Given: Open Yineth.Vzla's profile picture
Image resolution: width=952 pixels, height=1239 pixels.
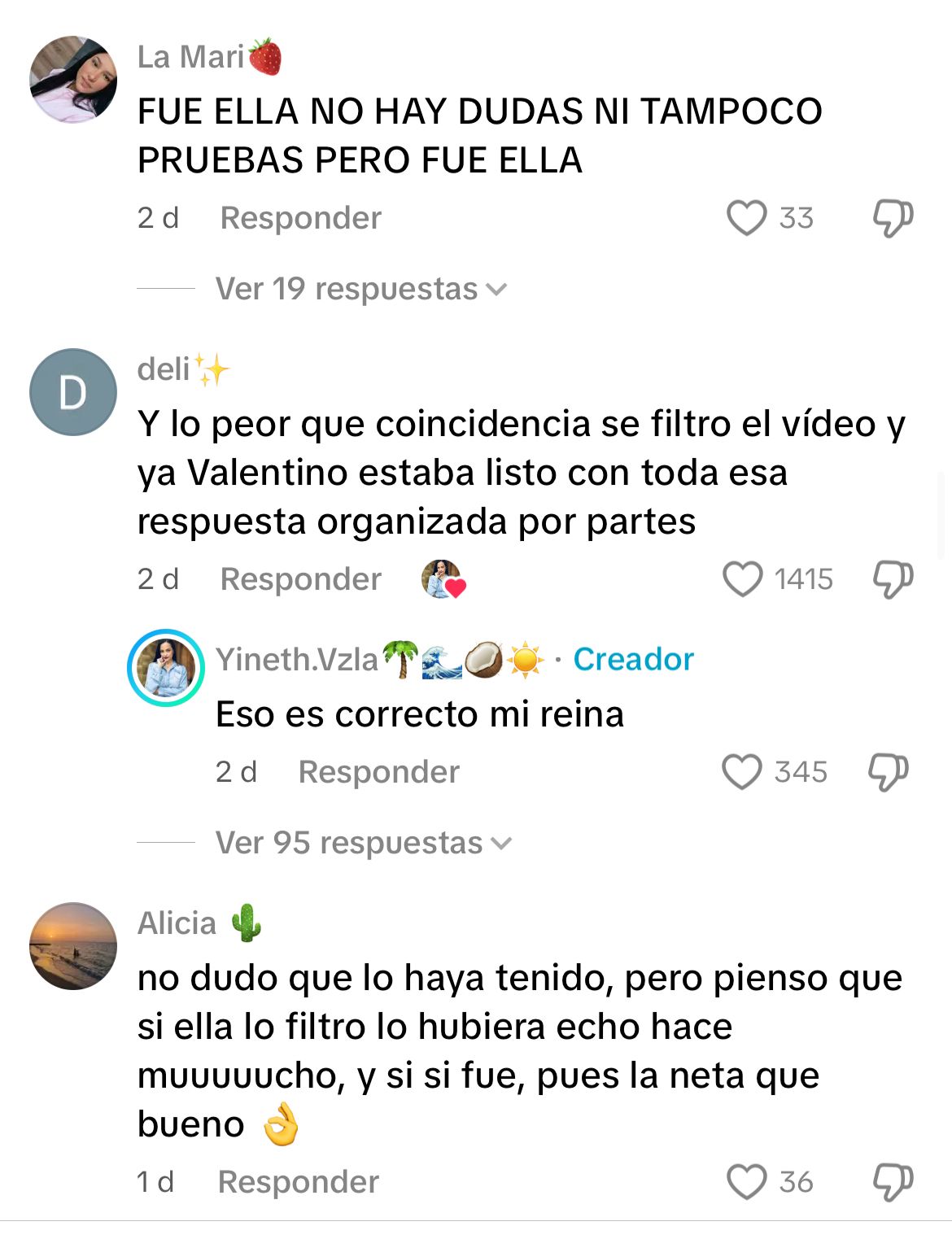Looking at the screenshot, I should coord(166,668).
